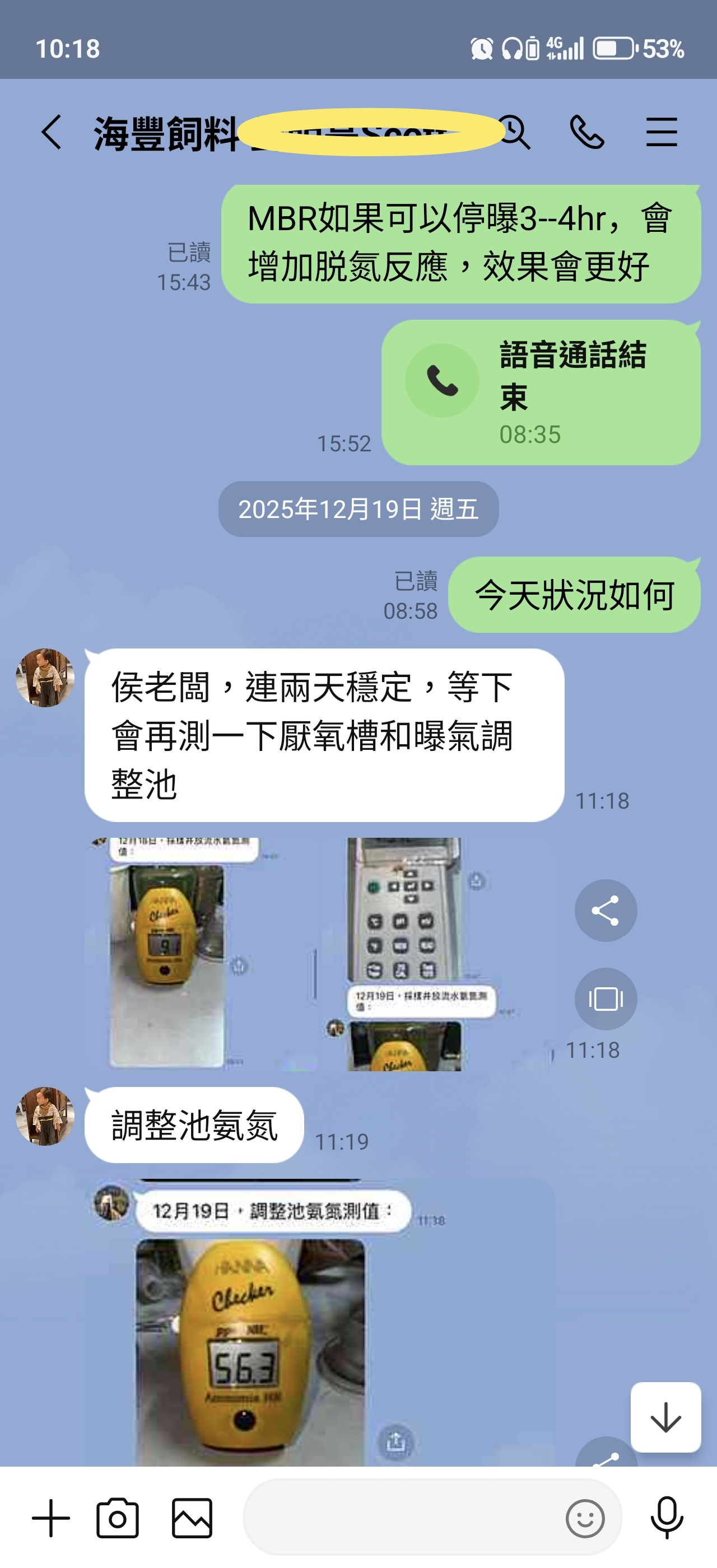
Task: View the sender's profile picture beside 調整池氨氮
Action: pyautogui.click(x=45, y=1116)
